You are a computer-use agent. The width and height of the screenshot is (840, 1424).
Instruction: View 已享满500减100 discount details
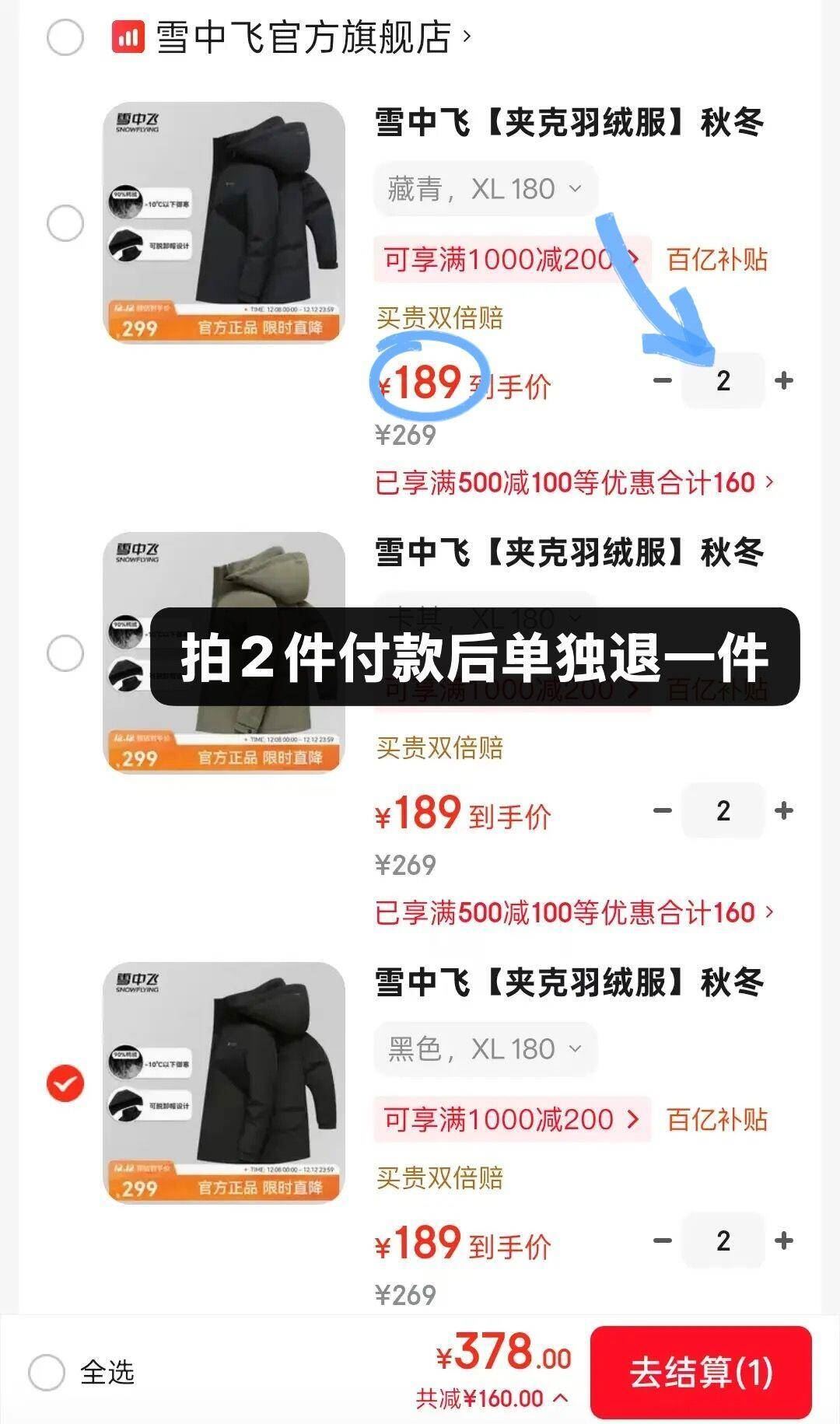570,482
